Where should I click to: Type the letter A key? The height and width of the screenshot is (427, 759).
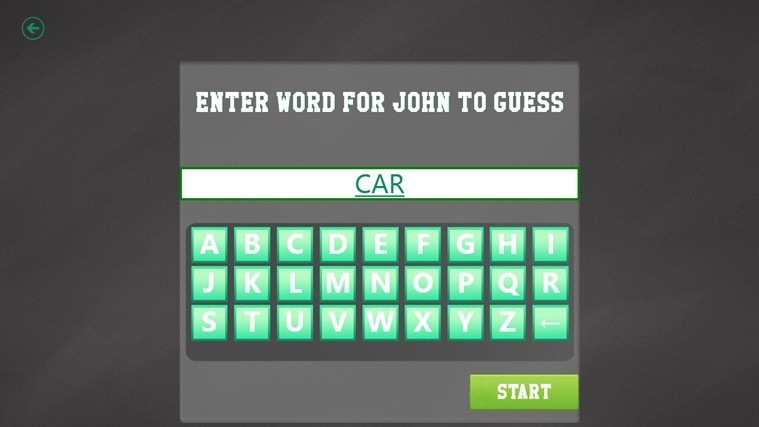209,244
